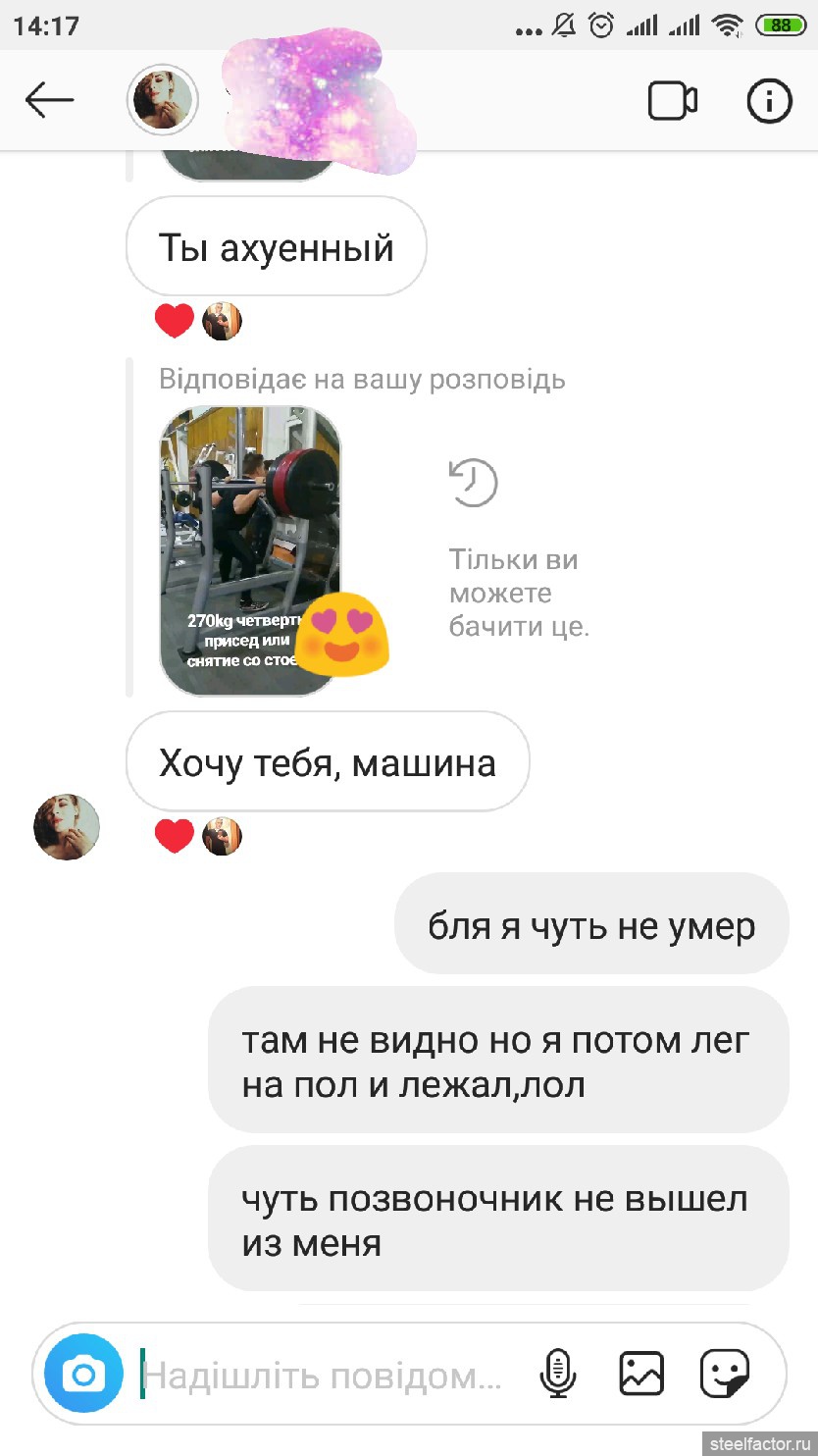The image size is (818, 1456).
Task: Open the camera from message bar
Action: [84, 1374]
